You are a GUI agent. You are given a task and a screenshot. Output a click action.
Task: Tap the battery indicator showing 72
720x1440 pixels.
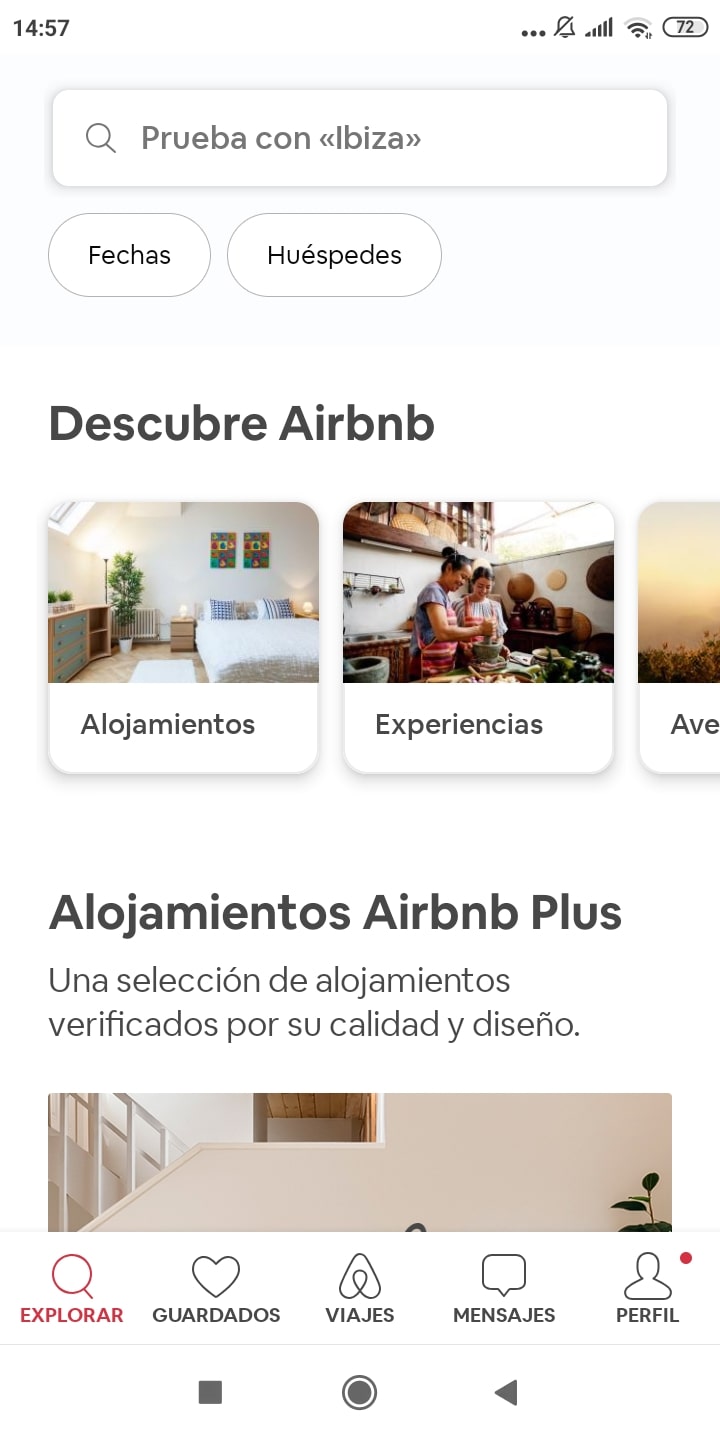click(686, 27)
